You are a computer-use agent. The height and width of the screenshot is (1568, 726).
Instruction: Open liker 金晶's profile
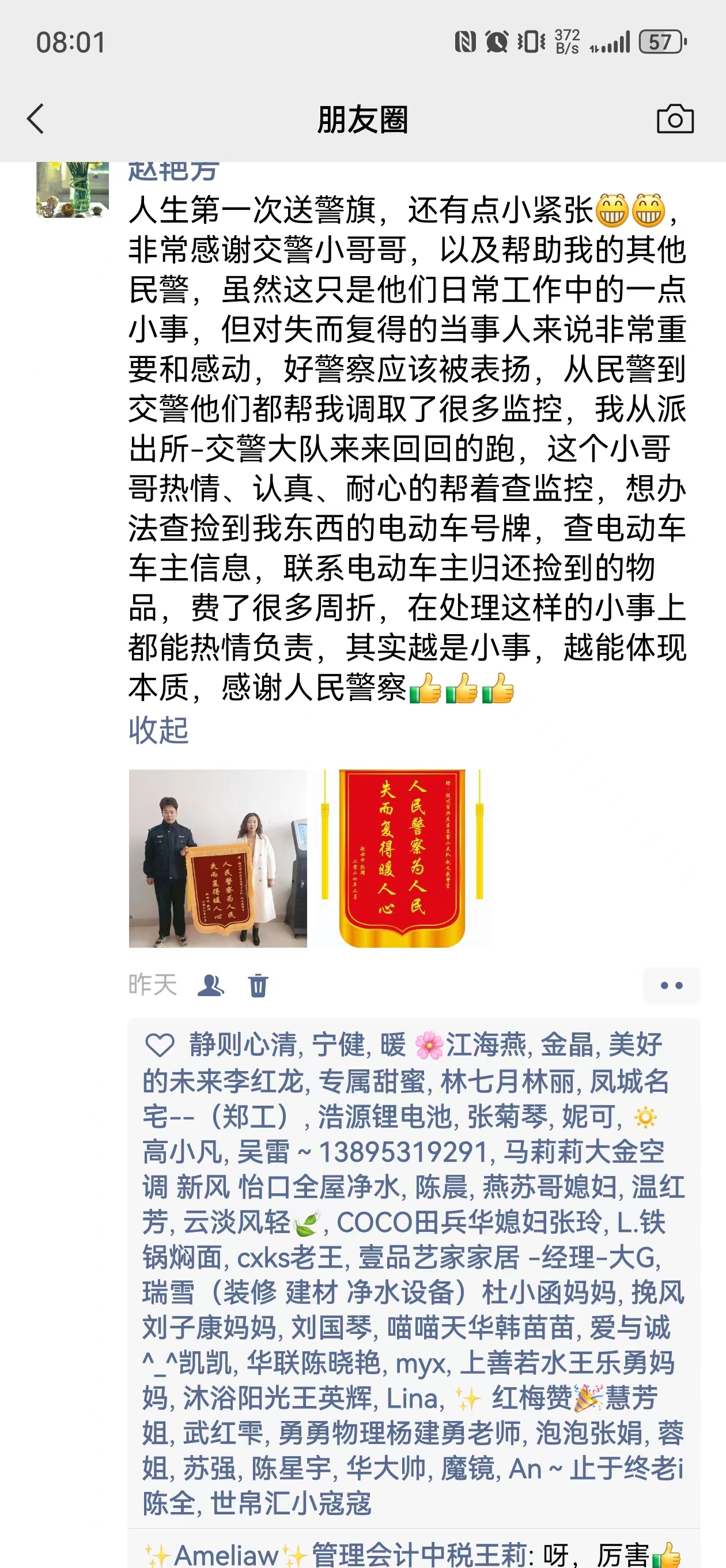pos(566,1045)
